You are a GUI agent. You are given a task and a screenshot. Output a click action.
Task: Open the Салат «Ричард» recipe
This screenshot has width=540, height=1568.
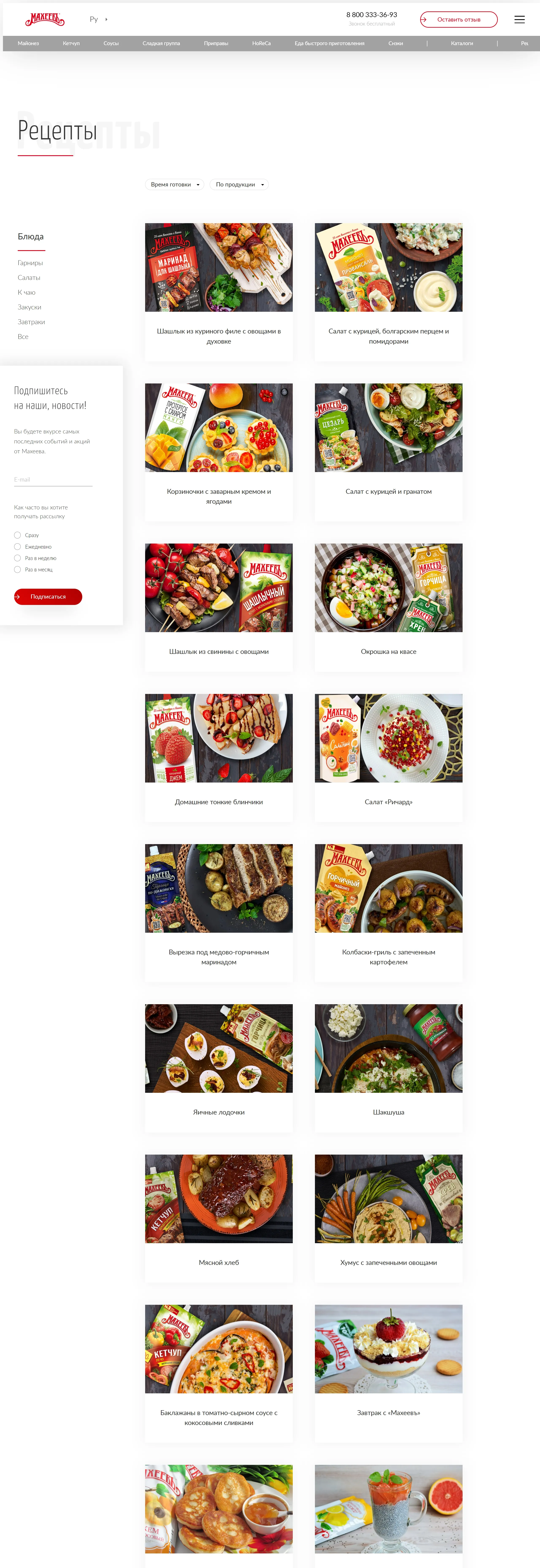coord(388,802)
